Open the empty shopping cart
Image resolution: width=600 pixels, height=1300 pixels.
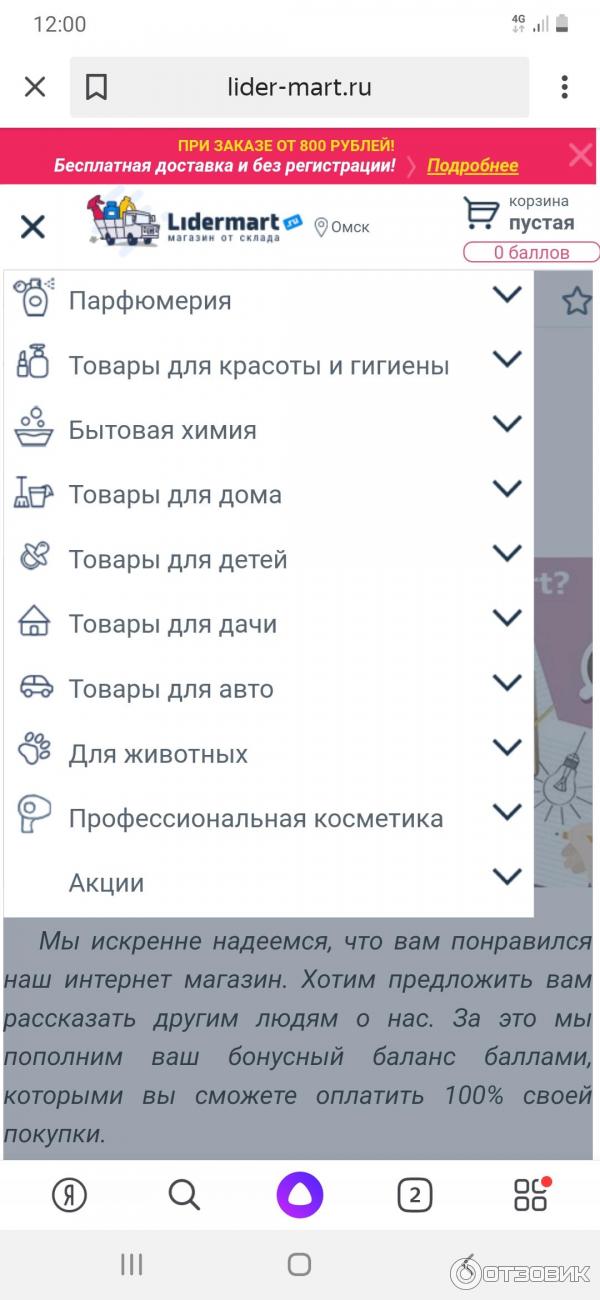520,214
